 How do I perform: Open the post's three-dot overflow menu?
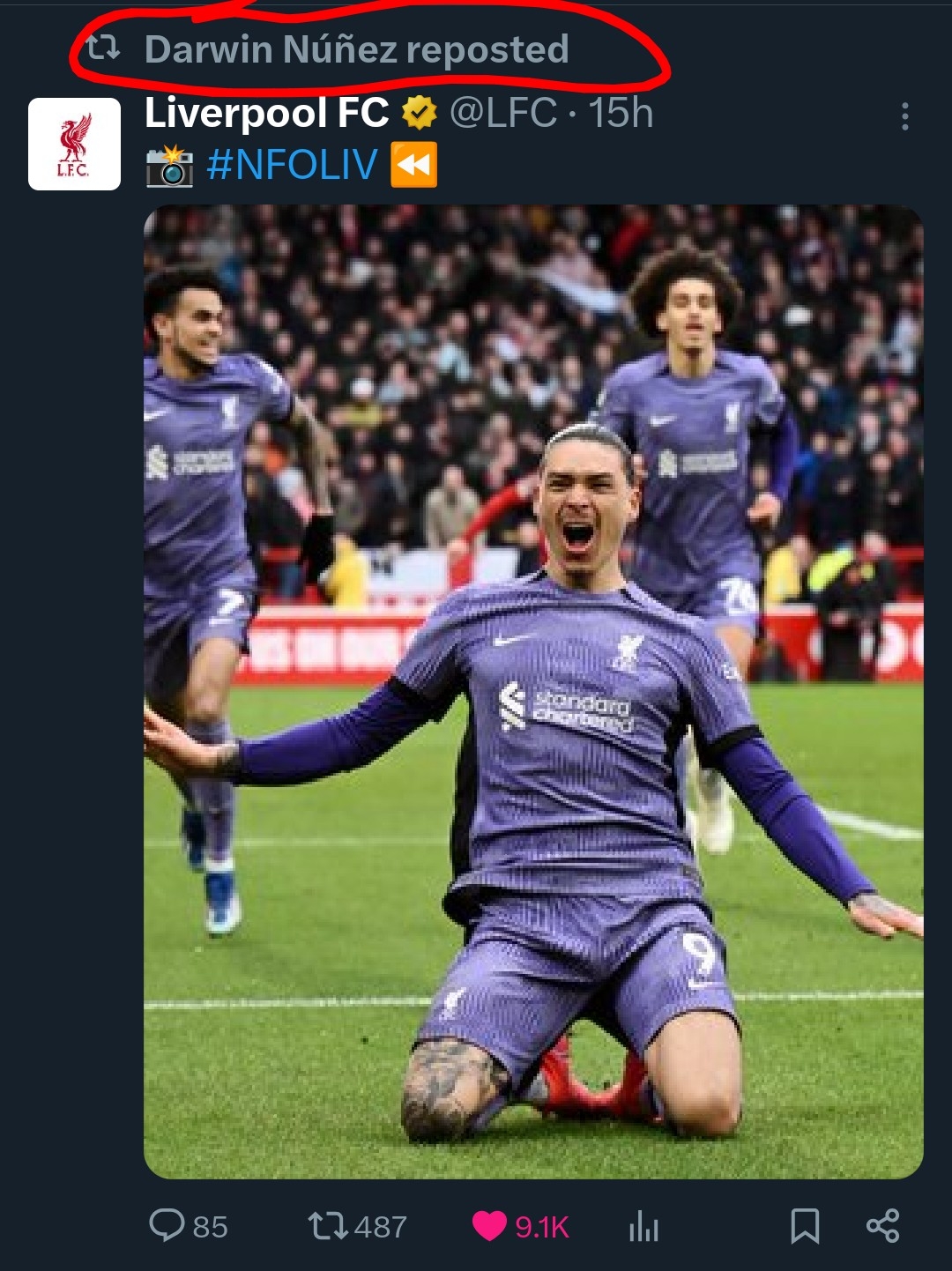904,116
